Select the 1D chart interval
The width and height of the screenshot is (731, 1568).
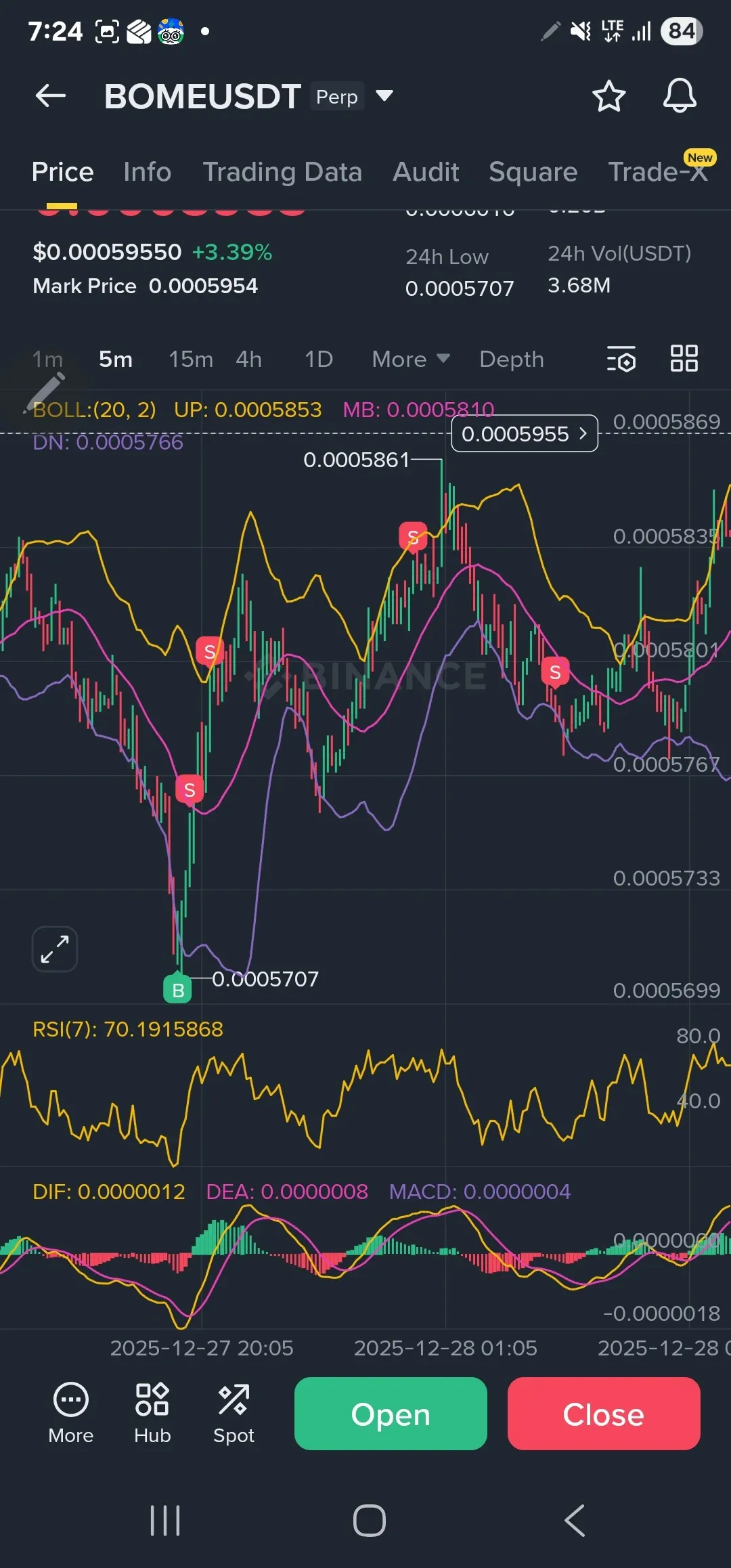pyautogui.click(x=318, y=359)
